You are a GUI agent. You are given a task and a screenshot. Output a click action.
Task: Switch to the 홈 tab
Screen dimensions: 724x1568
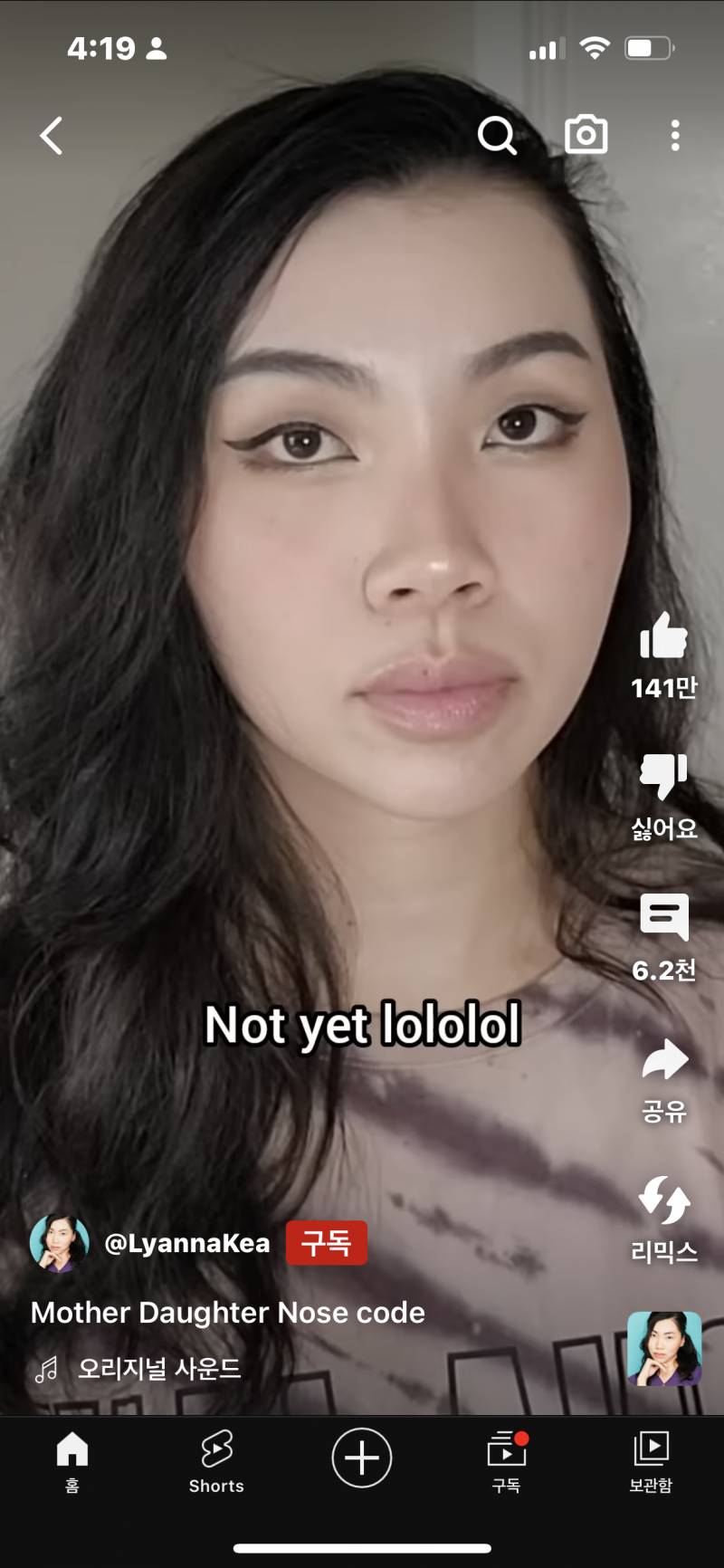click(72, 1459)
